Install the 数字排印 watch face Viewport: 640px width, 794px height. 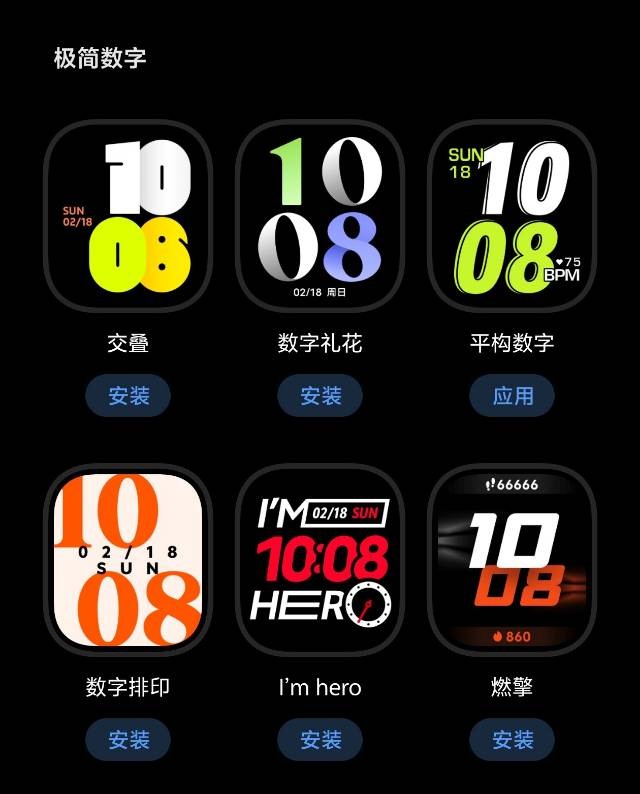coord(128,740)
